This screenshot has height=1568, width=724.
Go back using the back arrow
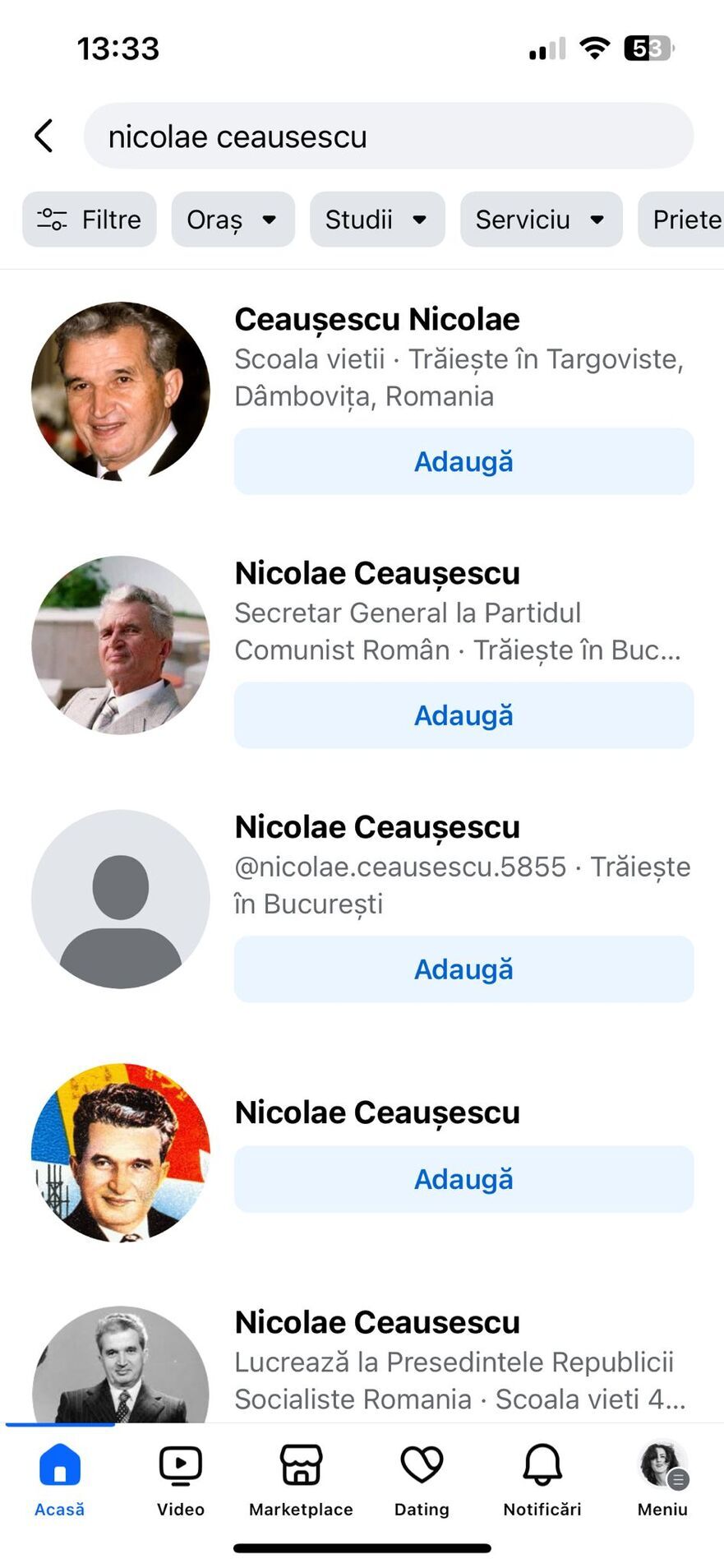coord(44,136)
